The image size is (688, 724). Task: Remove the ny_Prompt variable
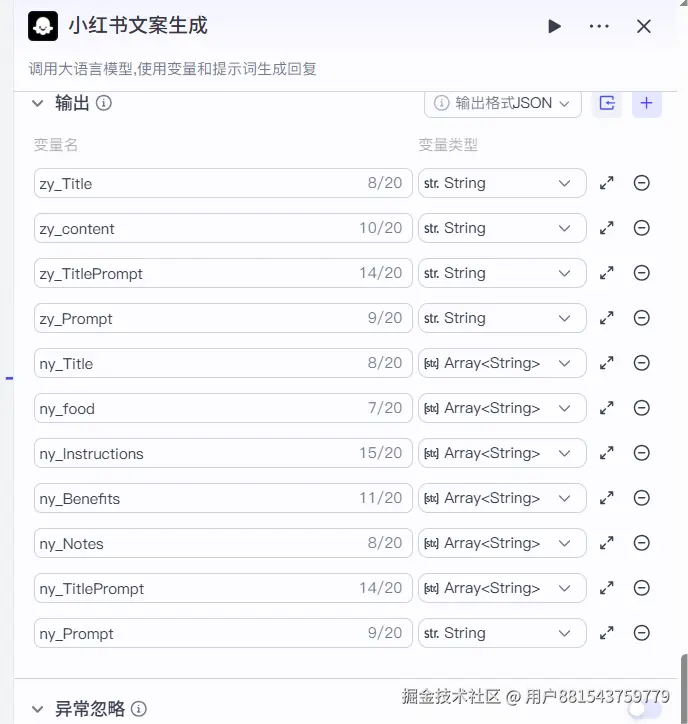click(x=642, y=633)
